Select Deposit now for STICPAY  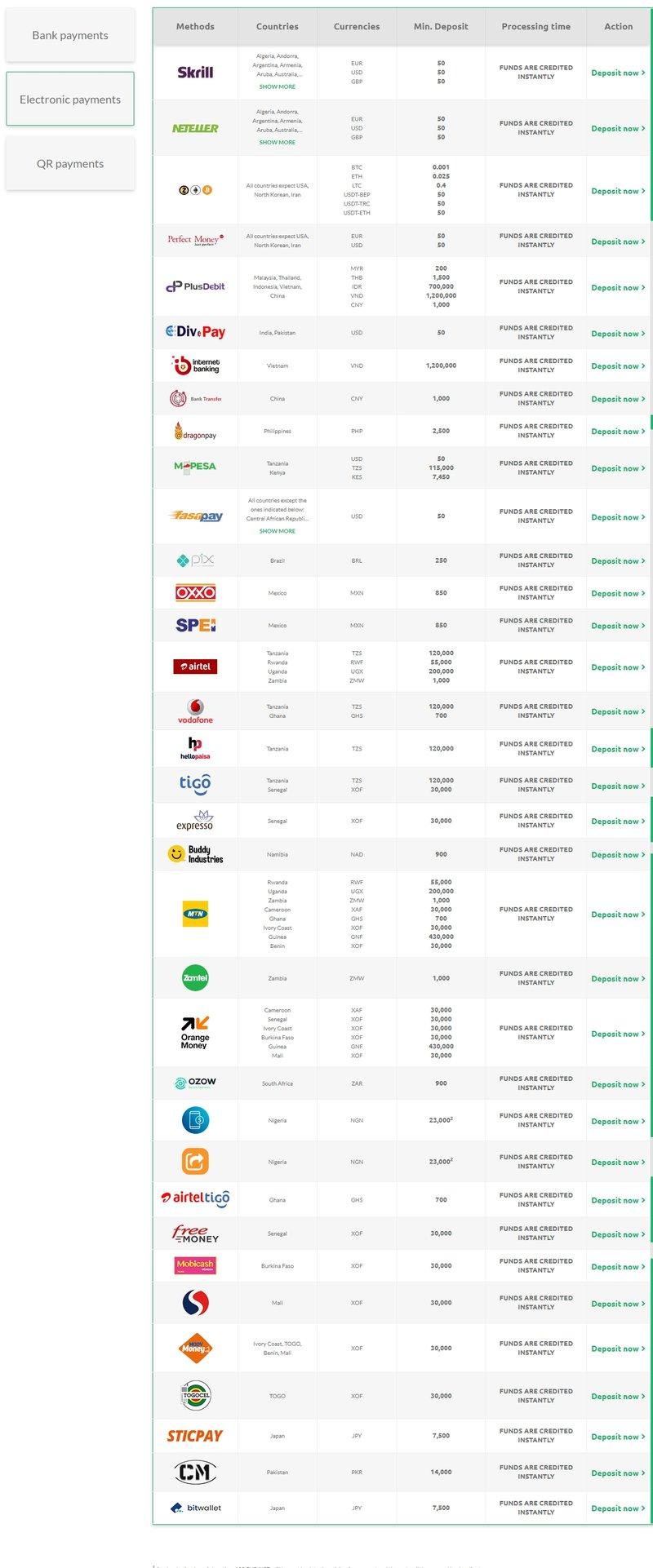click(x=618, y=1437)
